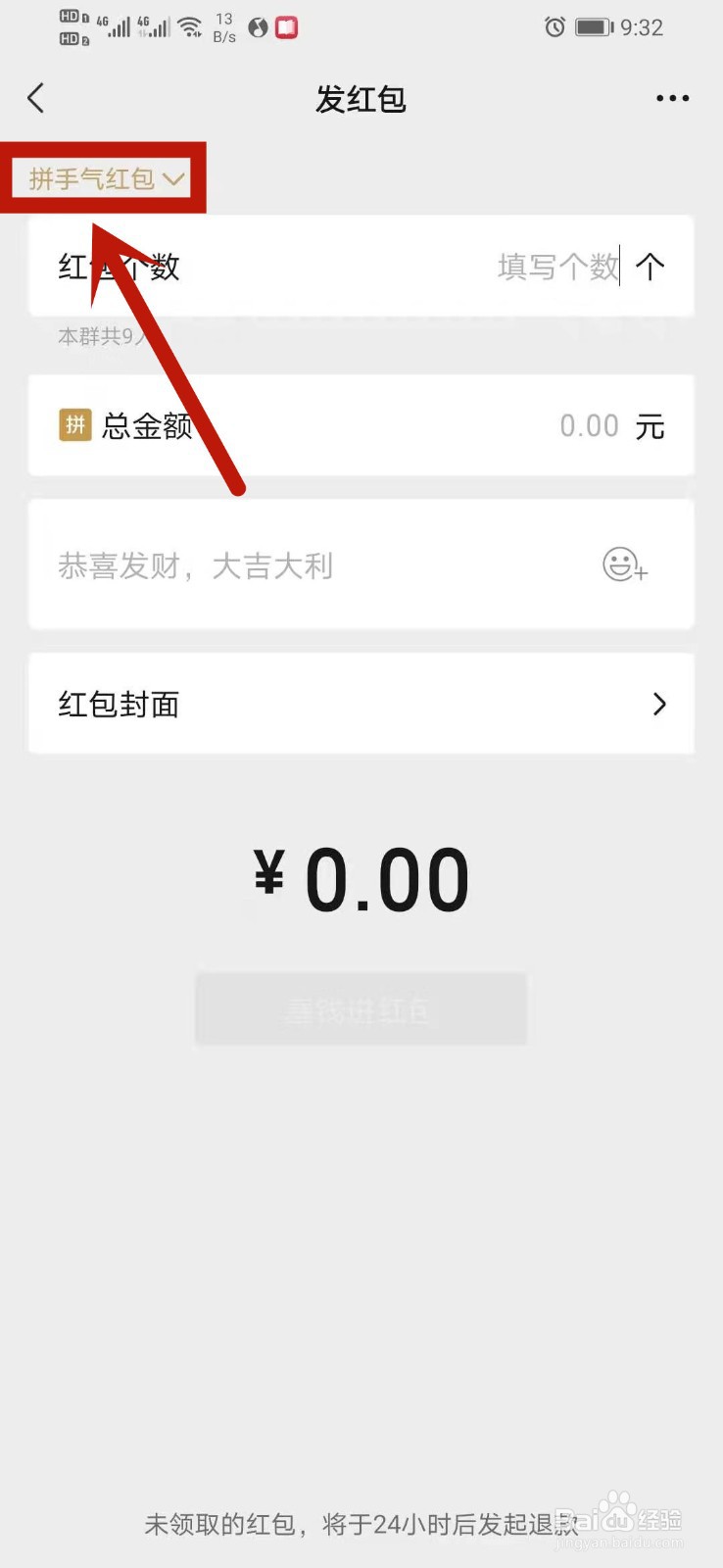Tap the red app icon in status bar
Viewport: 723px width, 1568px height.
pos(284,27)
